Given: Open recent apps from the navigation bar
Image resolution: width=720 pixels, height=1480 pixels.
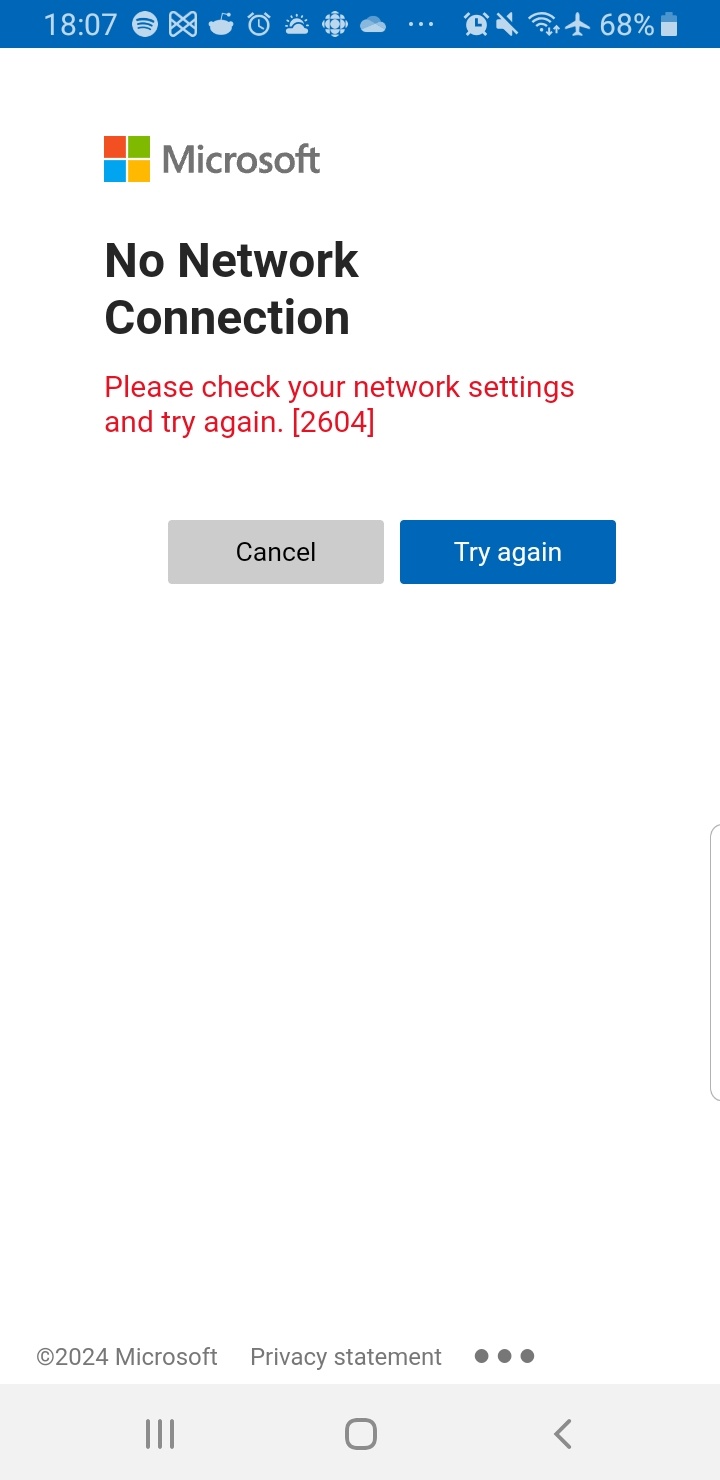Looking at the screenshot, I should tap(160, 1434).
